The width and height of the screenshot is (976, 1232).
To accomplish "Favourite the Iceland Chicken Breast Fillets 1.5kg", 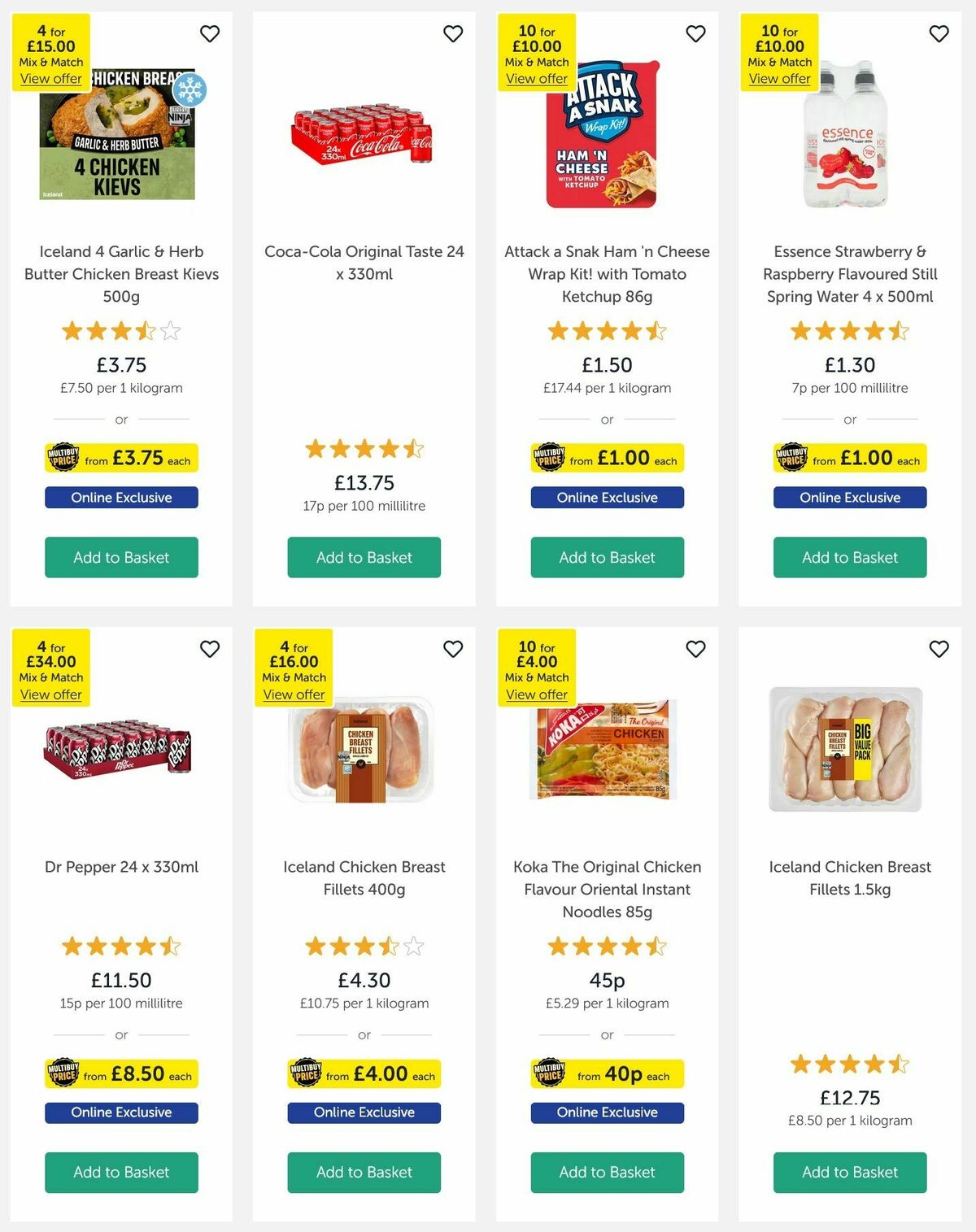I will 937,649.
